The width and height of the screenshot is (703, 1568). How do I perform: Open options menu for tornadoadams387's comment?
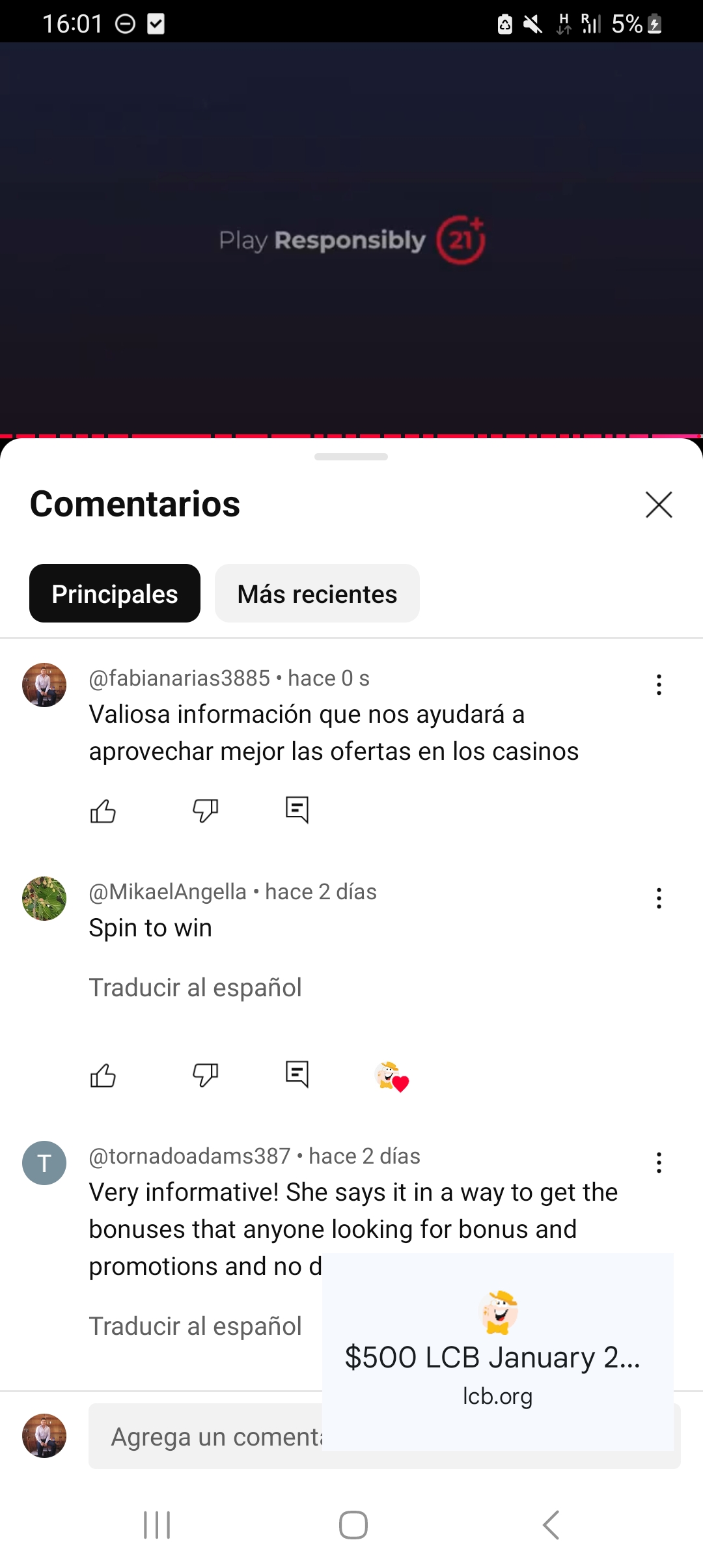(x=659, y=1162)
